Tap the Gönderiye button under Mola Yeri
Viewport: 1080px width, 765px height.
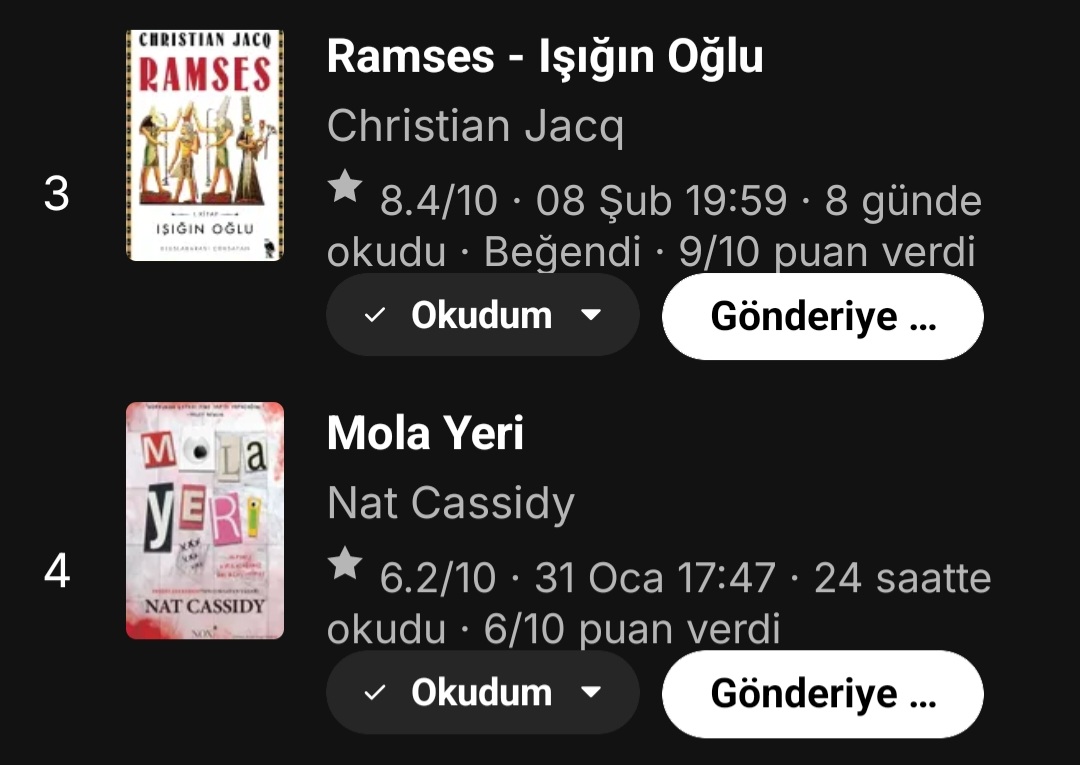[x=822, y=693]
